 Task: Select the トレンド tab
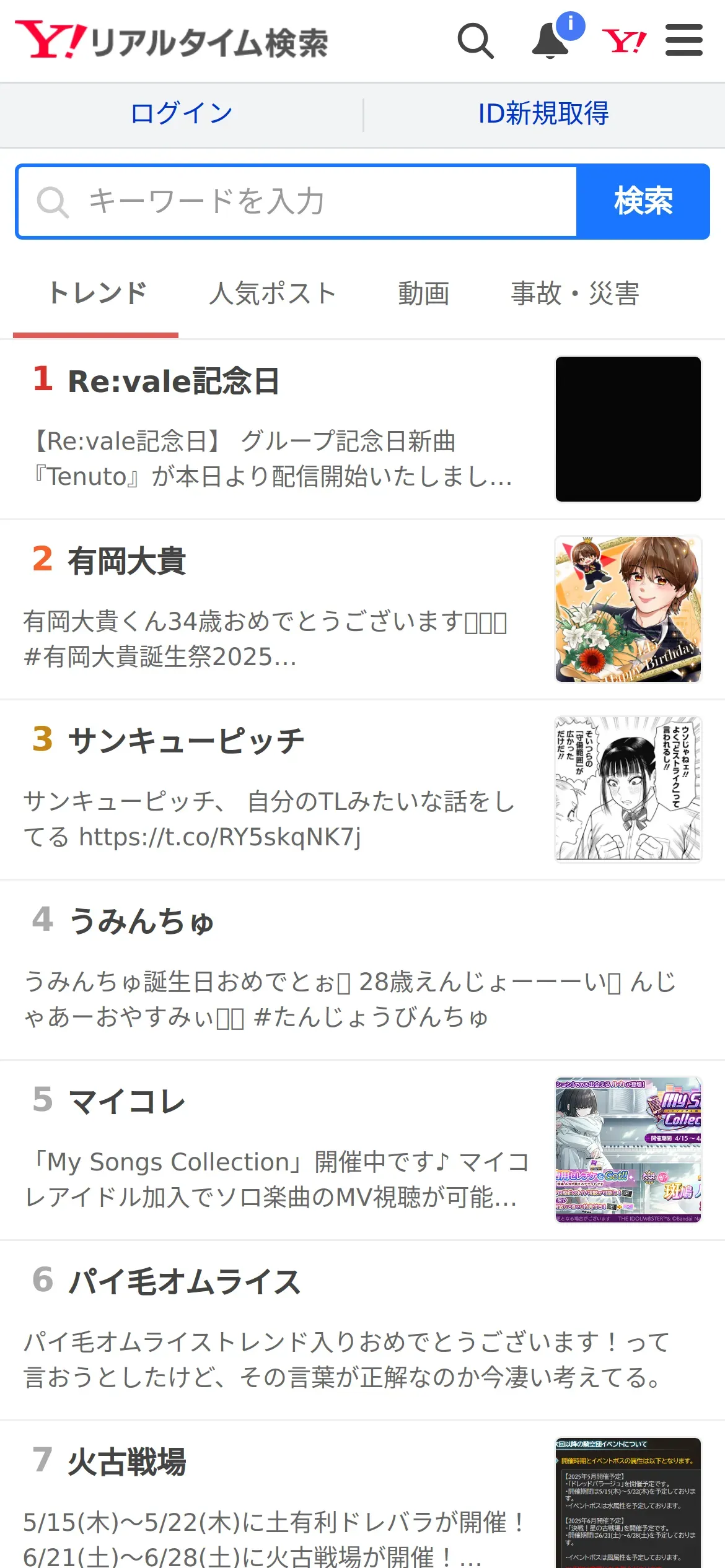point(97,294)
